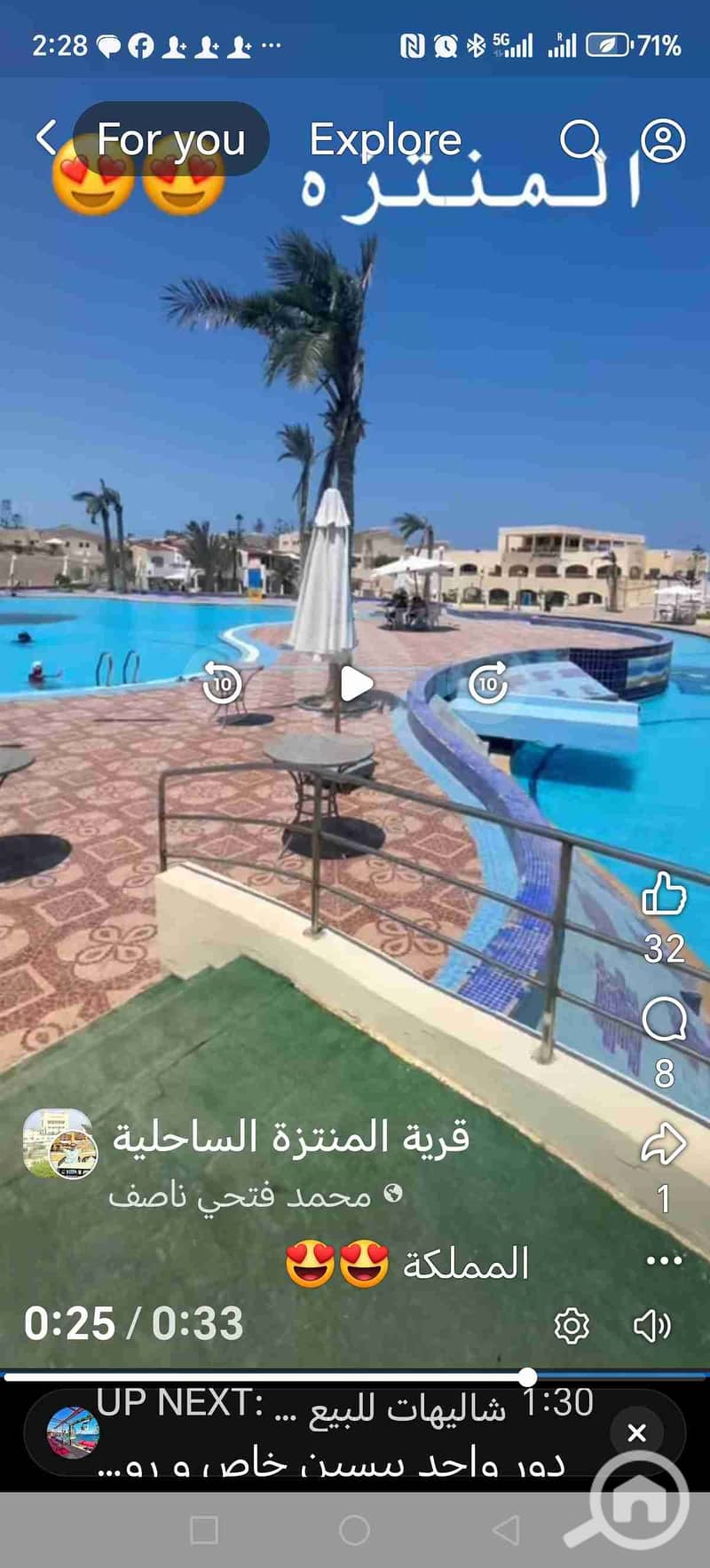Viewport: 710px width, 1568px height.
Task: Play the paused video
Action: 355,684
